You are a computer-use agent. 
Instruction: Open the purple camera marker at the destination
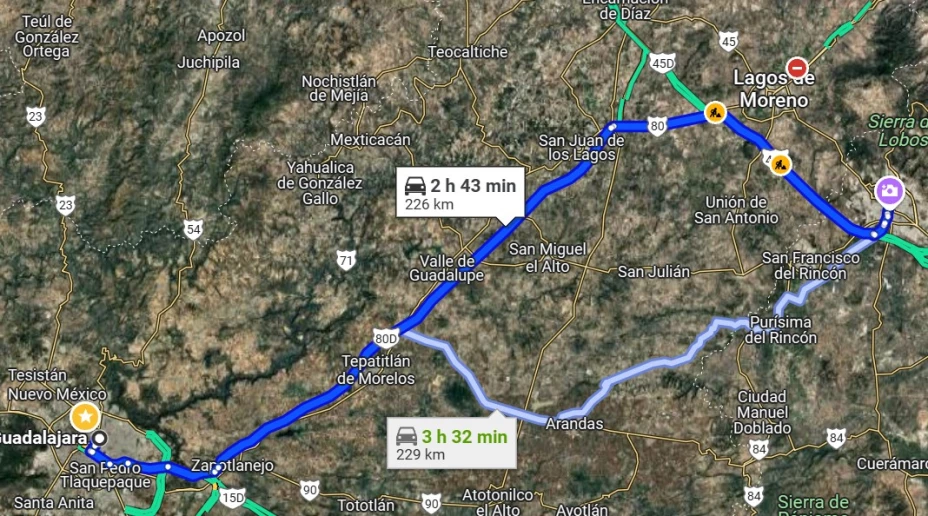[888, 190]
